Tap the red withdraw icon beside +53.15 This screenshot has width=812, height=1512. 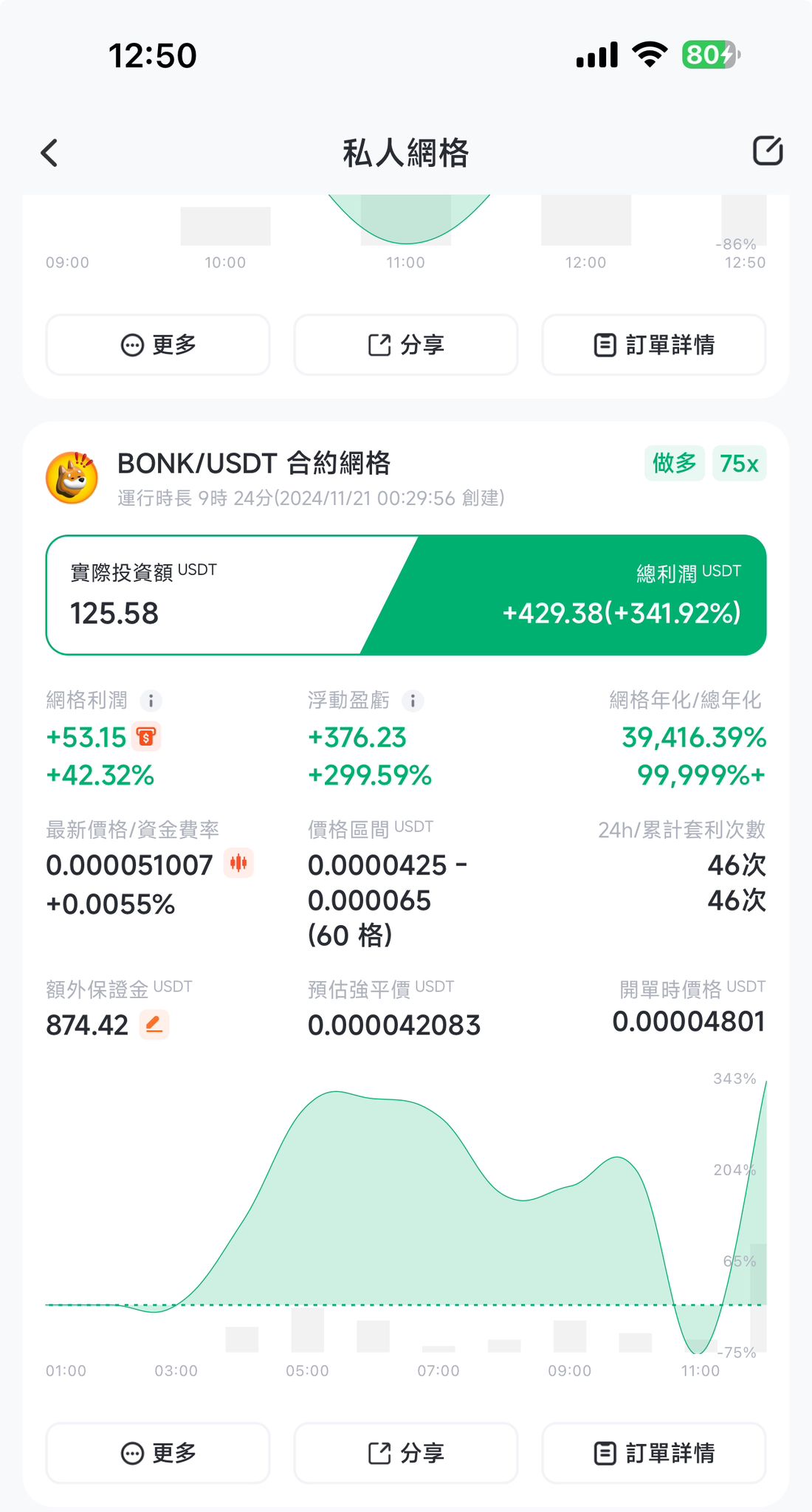146,737
